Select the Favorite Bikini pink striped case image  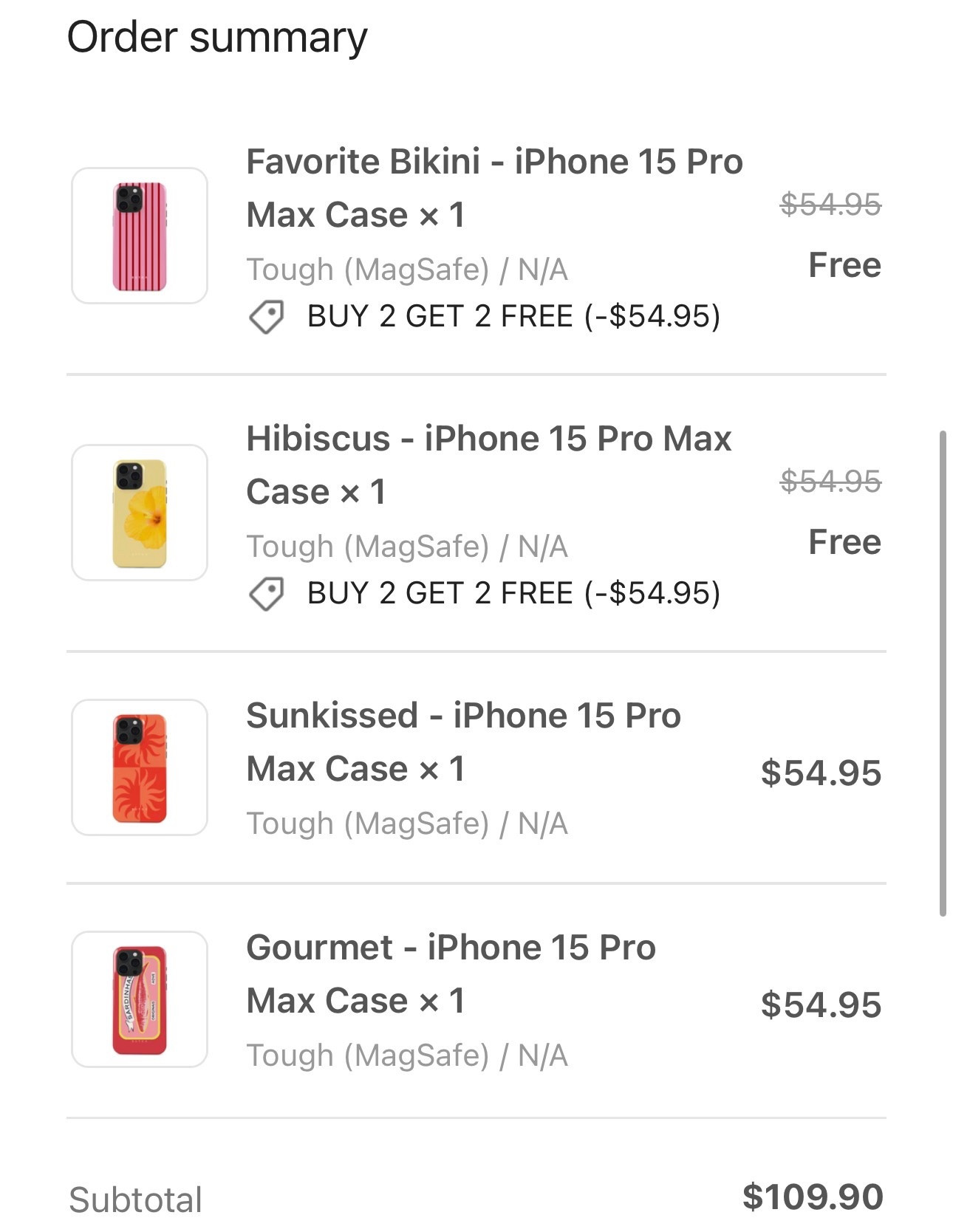point(141,235)
